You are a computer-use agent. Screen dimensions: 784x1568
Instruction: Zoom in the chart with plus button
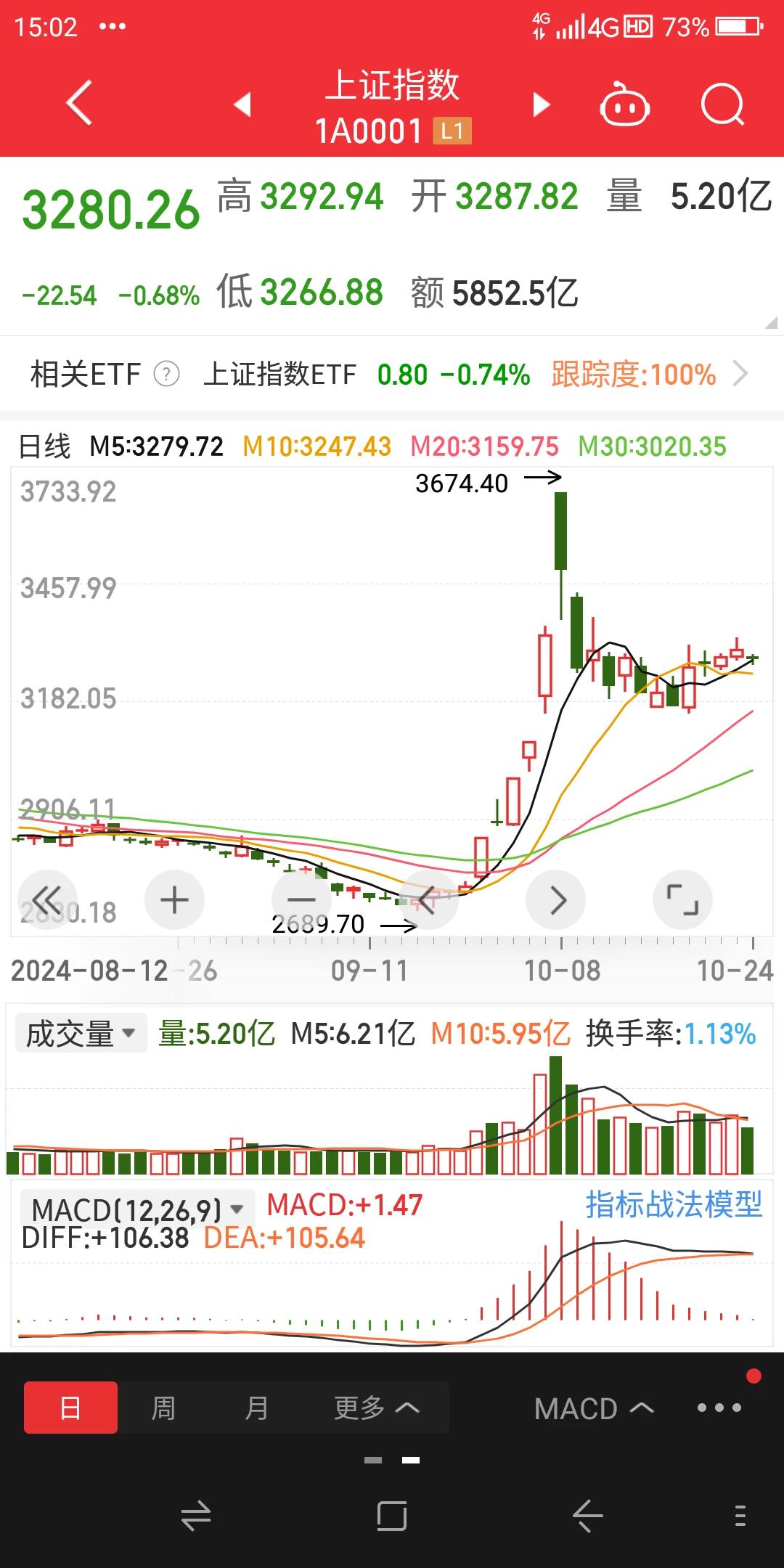(x=174, y=900)
